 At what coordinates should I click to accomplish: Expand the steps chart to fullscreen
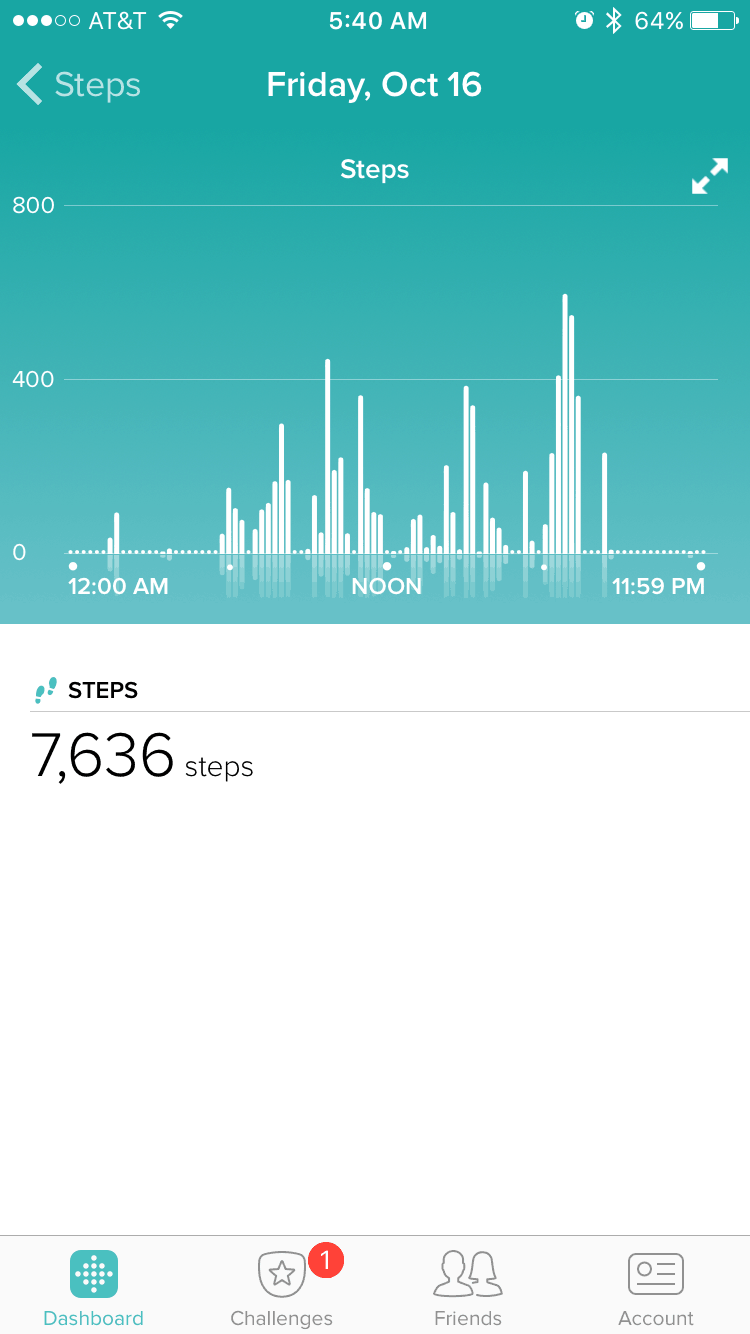(710, 176)
